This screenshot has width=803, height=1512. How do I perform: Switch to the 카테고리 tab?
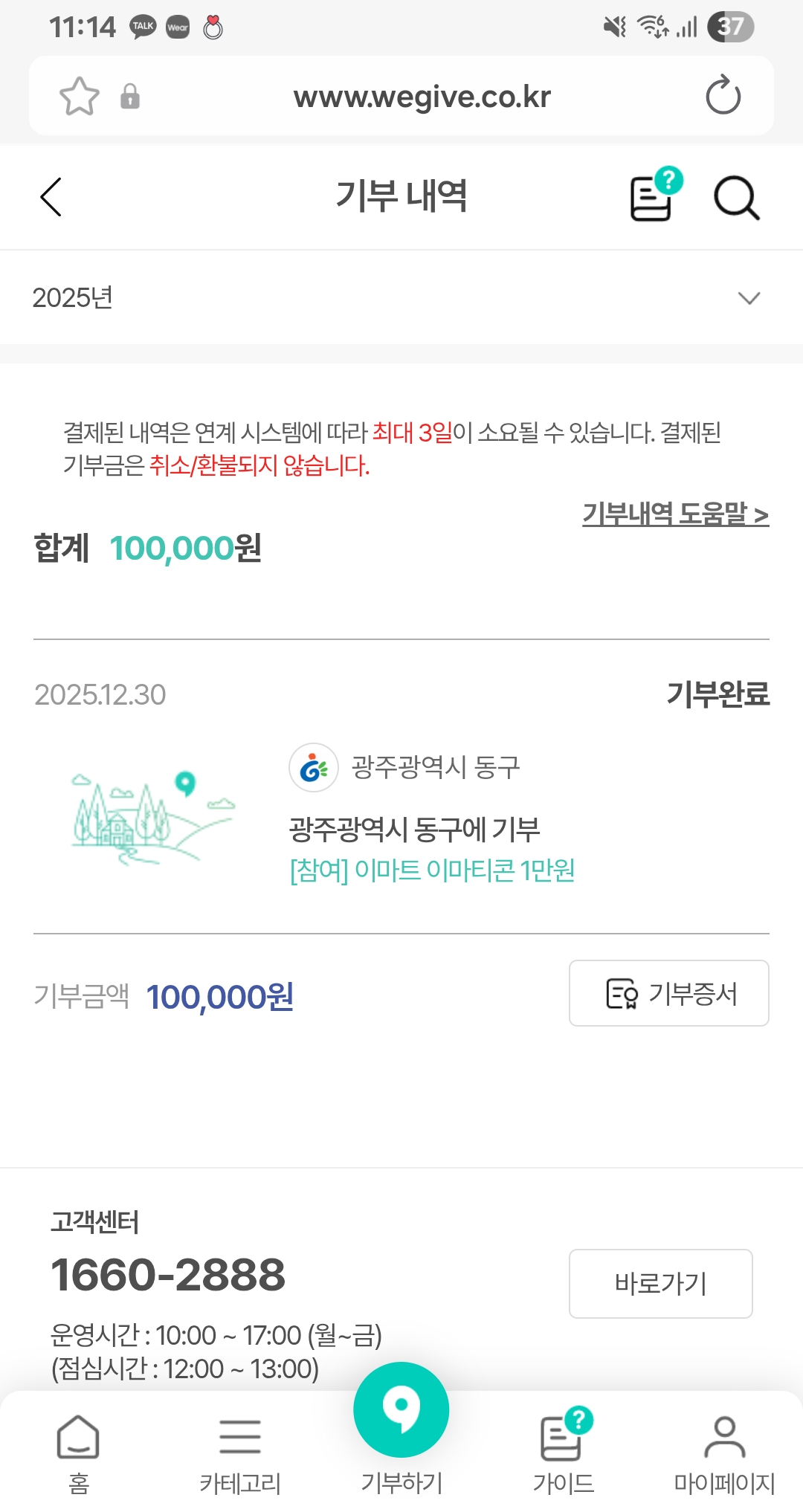tap(239, 1453)
